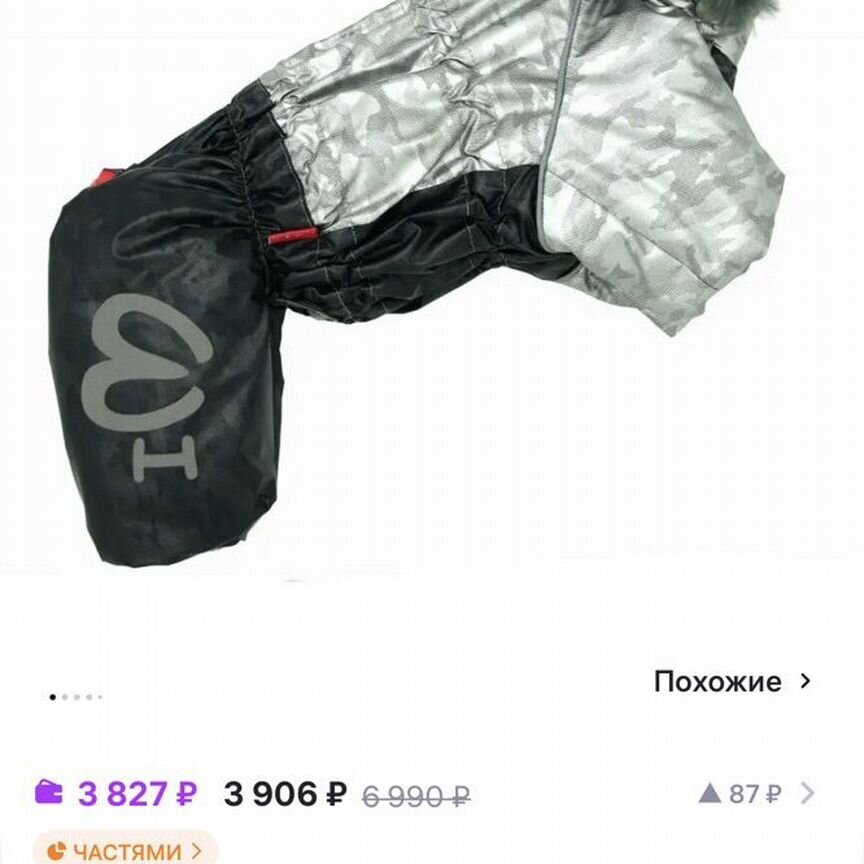Image resolution: width=864 pixels, height=864 pixels.
Task: Expand the 87 ₽ price change details
Action: click(x=757, y=794)
